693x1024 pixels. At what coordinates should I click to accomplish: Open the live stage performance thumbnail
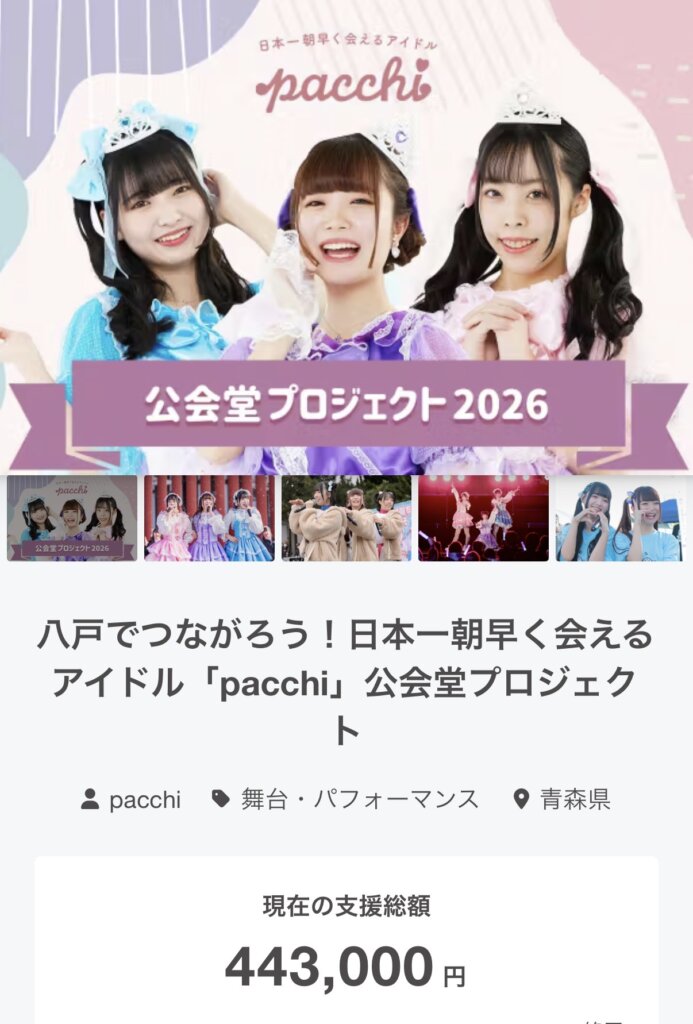point(483,518)
